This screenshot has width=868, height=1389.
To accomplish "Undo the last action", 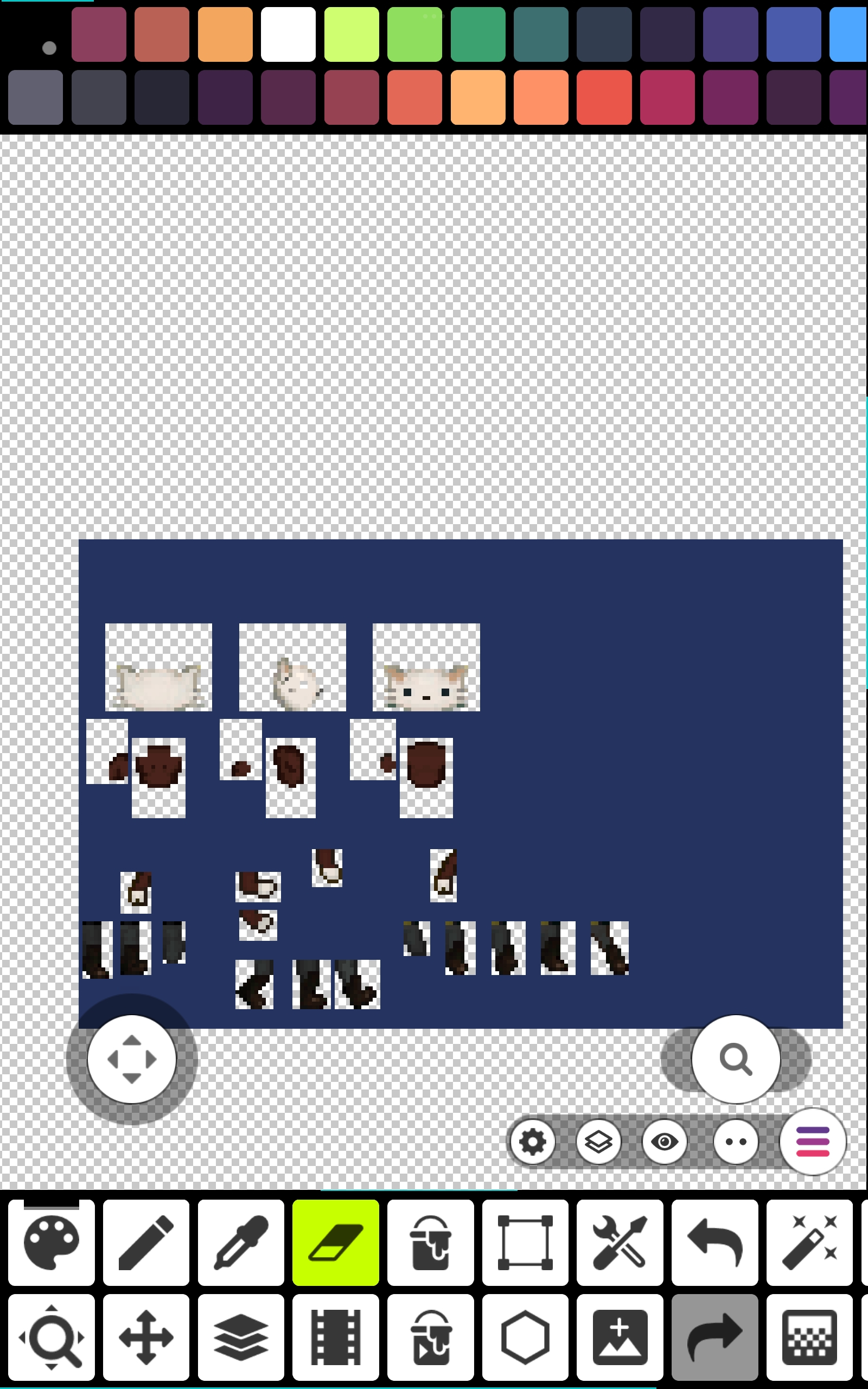I will coord(714,1242).
